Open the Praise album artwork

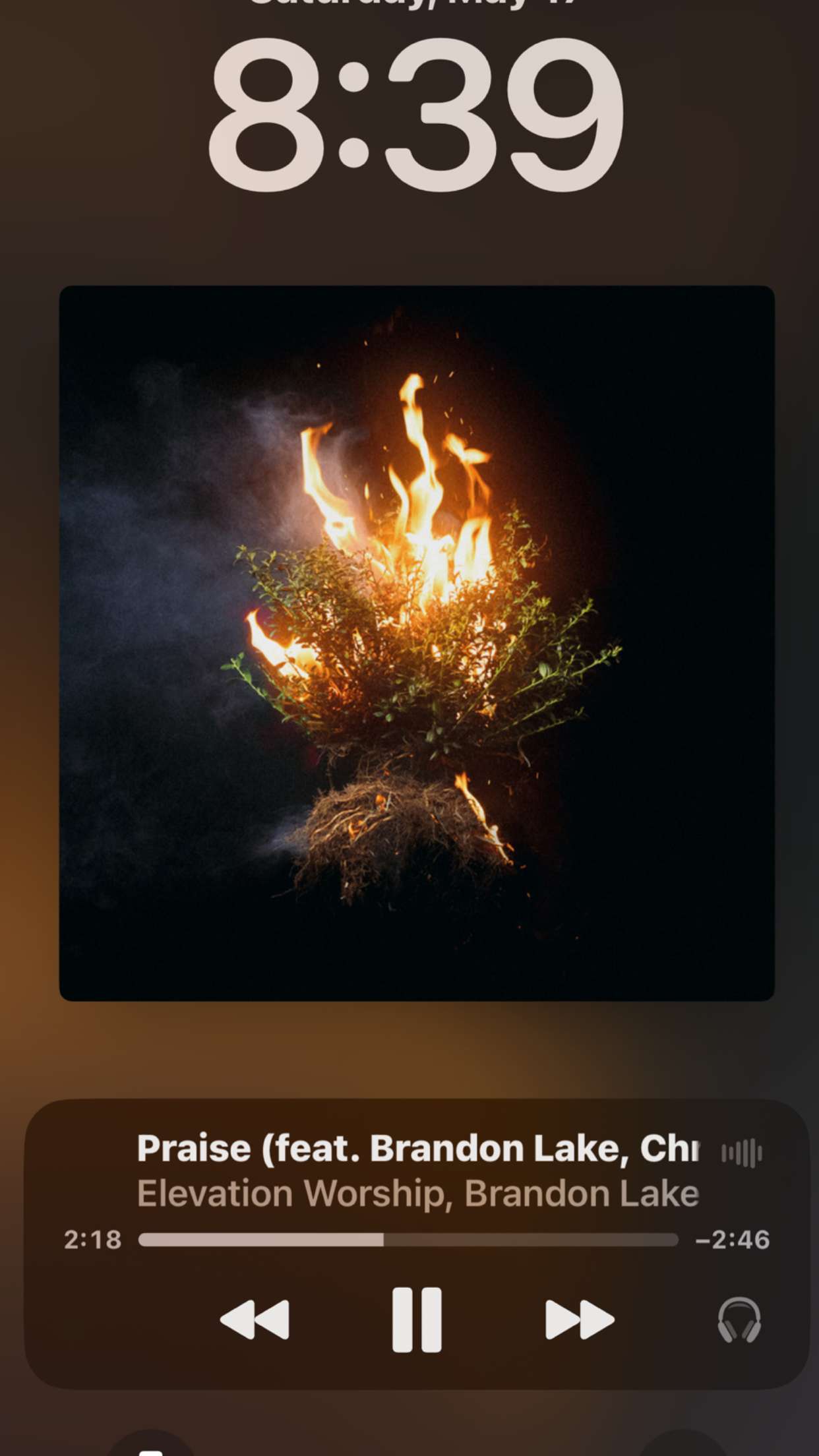click(x=417, y=643)
